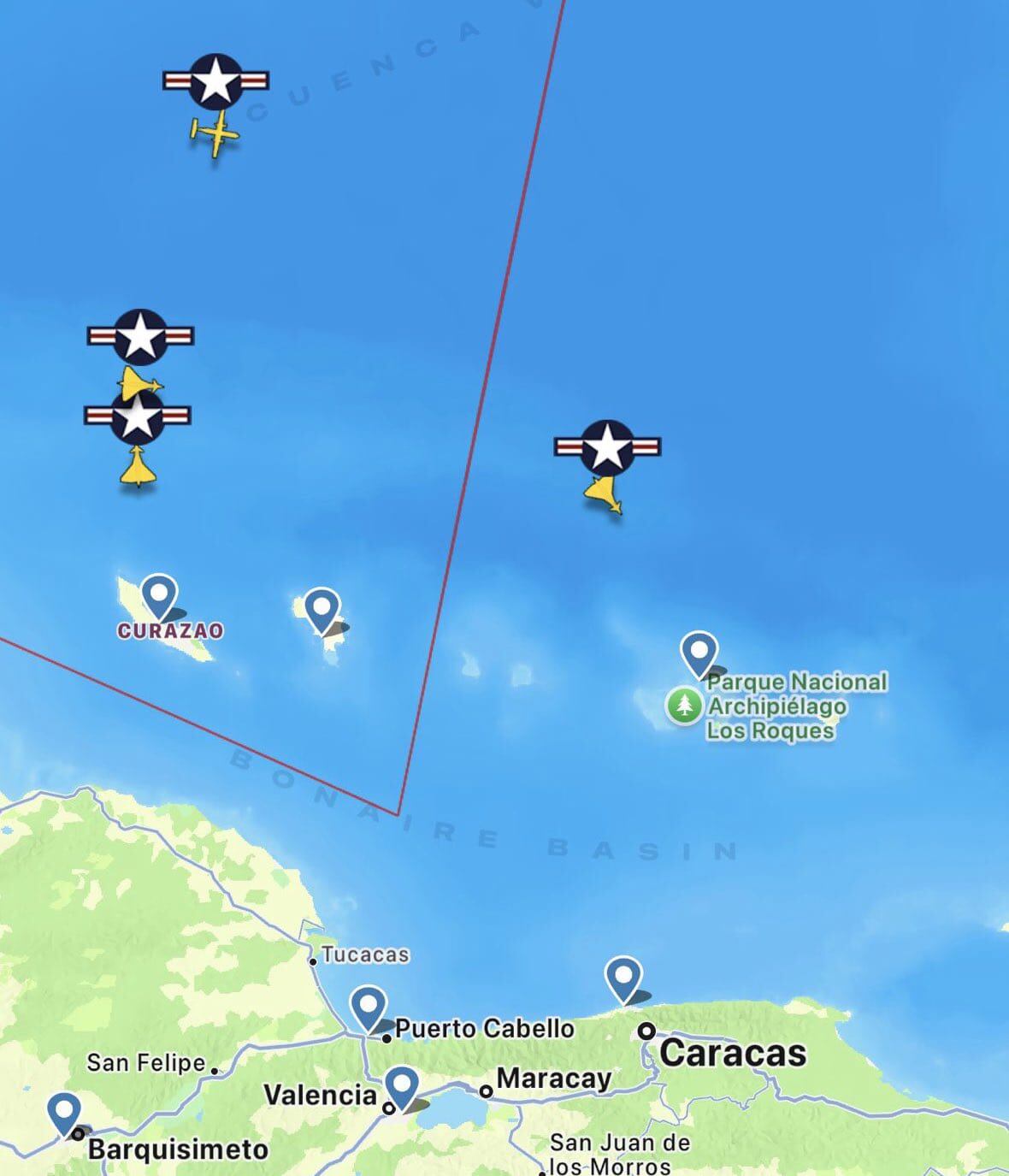
Task: Tap the pin above Archipiélago Los Roques
Action: click(x=699, y=653)
